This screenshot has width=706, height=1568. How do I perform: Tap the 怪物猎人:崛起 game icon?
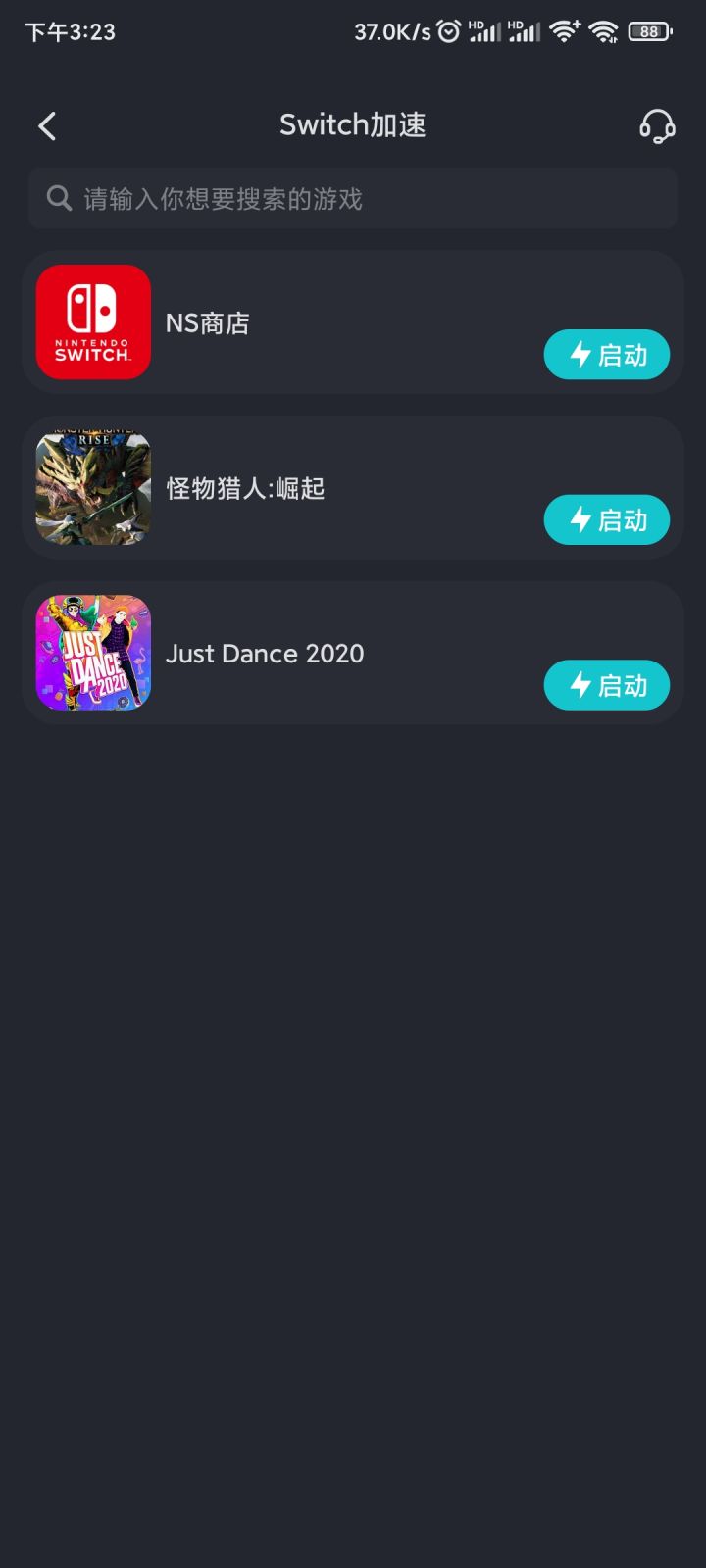tap(93, 487)
